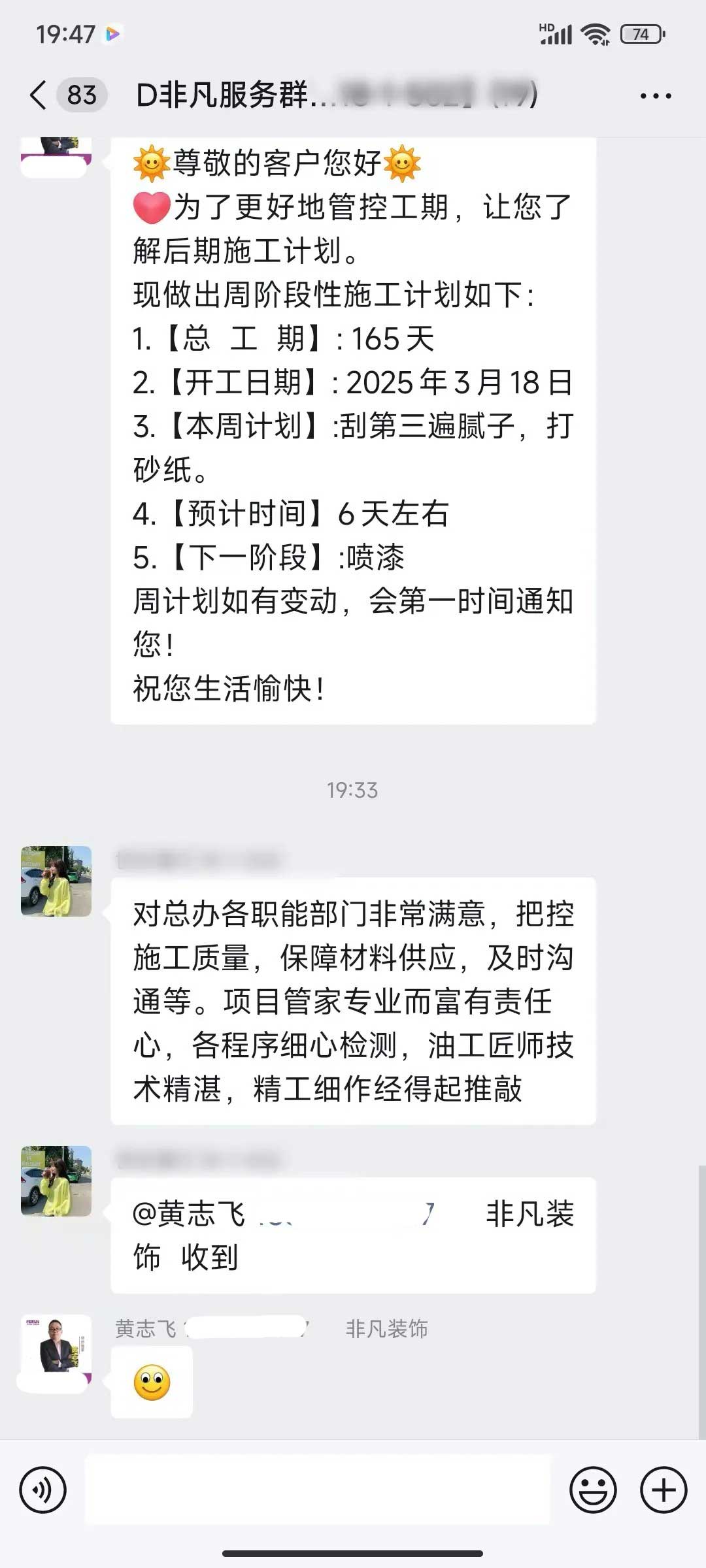Switch to voice message input

coord(43,1490)
